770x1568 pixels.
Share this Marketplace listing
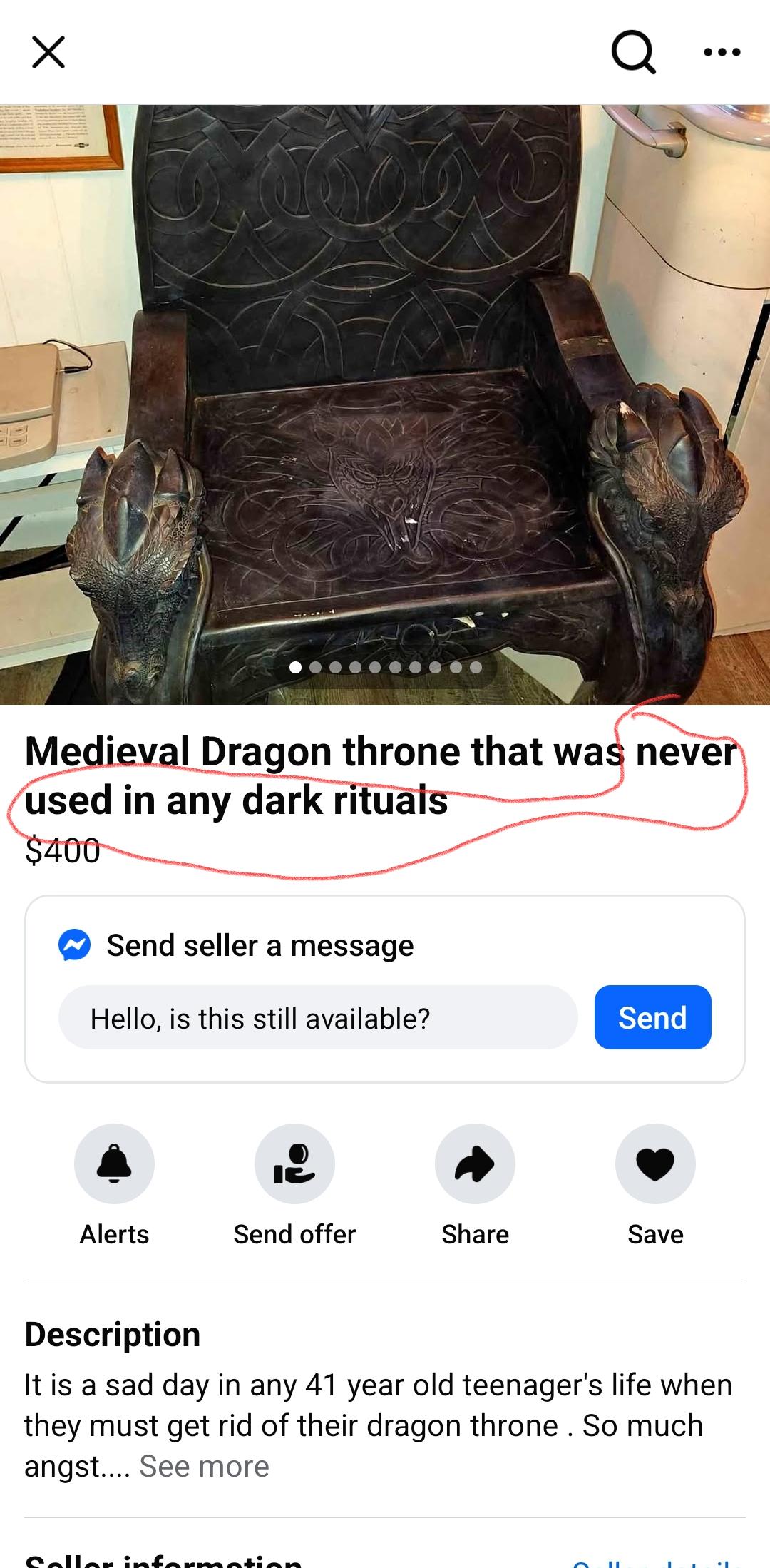475,1164
